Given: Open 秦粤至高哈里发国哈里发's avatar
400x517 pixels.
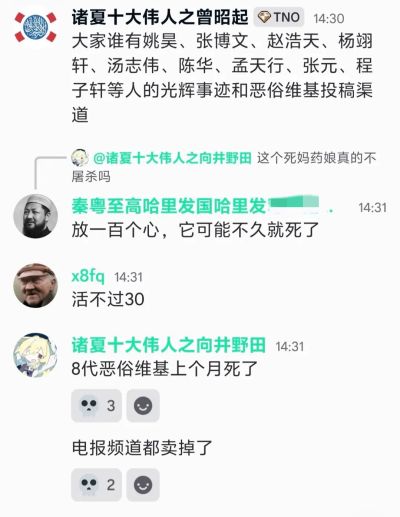Looking at the screenshot, I should pos(35,216).
